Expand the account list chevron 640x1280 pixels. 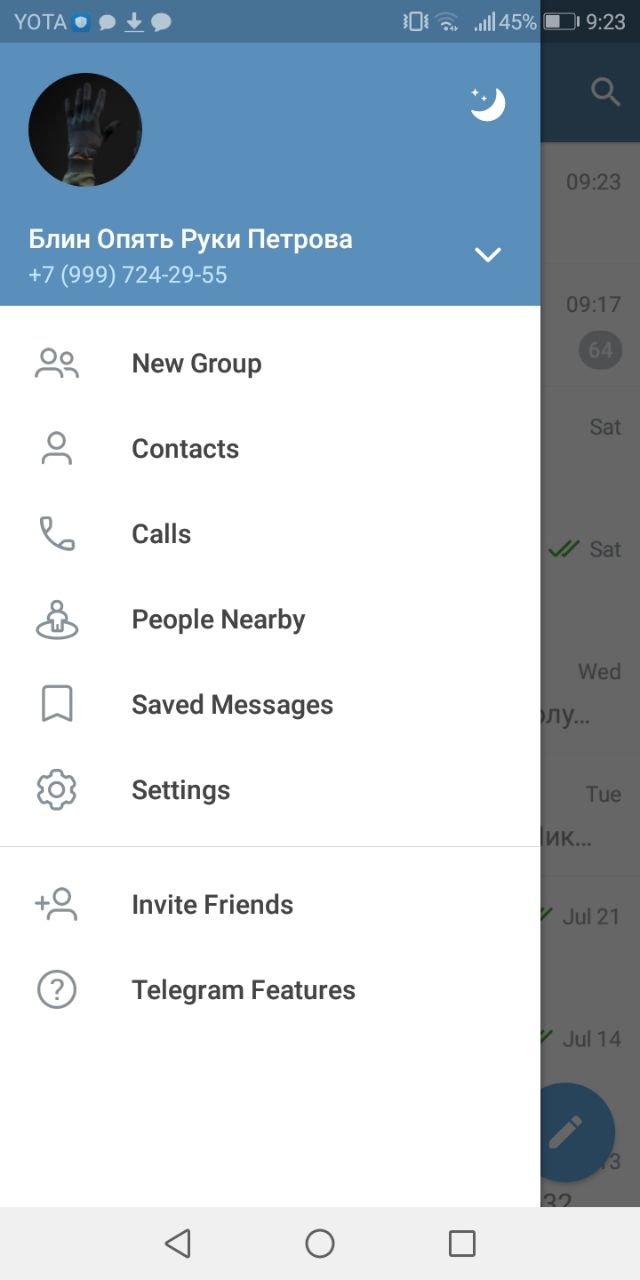[x=487, y=255]
